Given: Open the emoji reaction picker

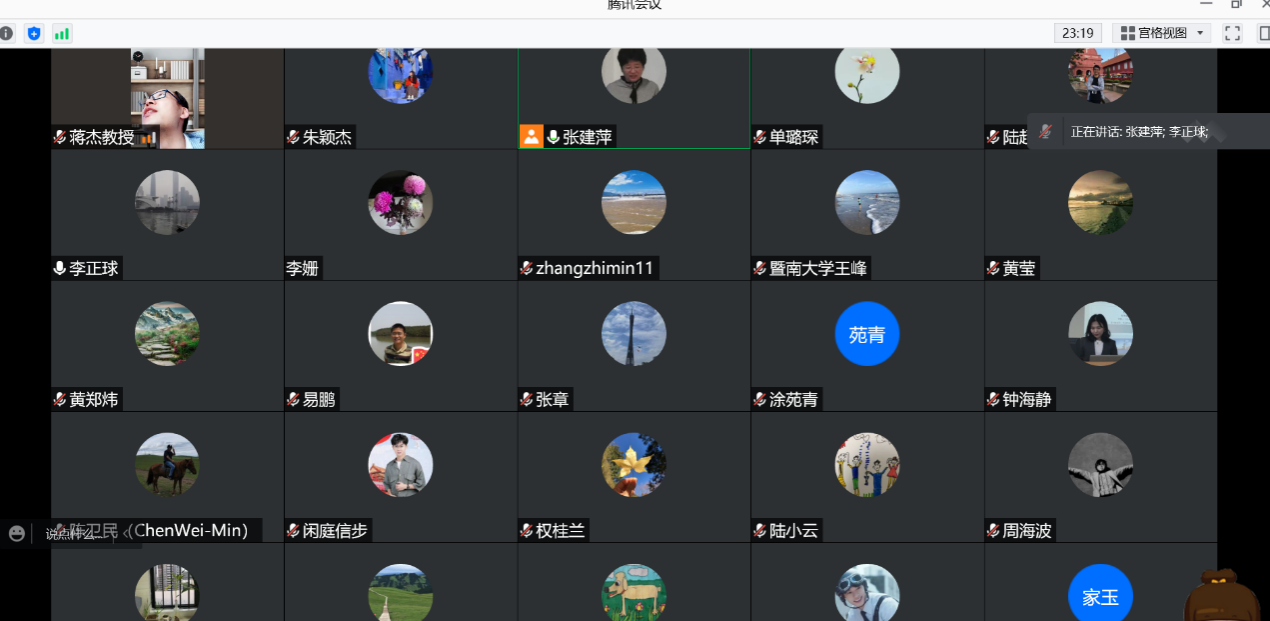Looking at the screenshot, I should point(16,534).
